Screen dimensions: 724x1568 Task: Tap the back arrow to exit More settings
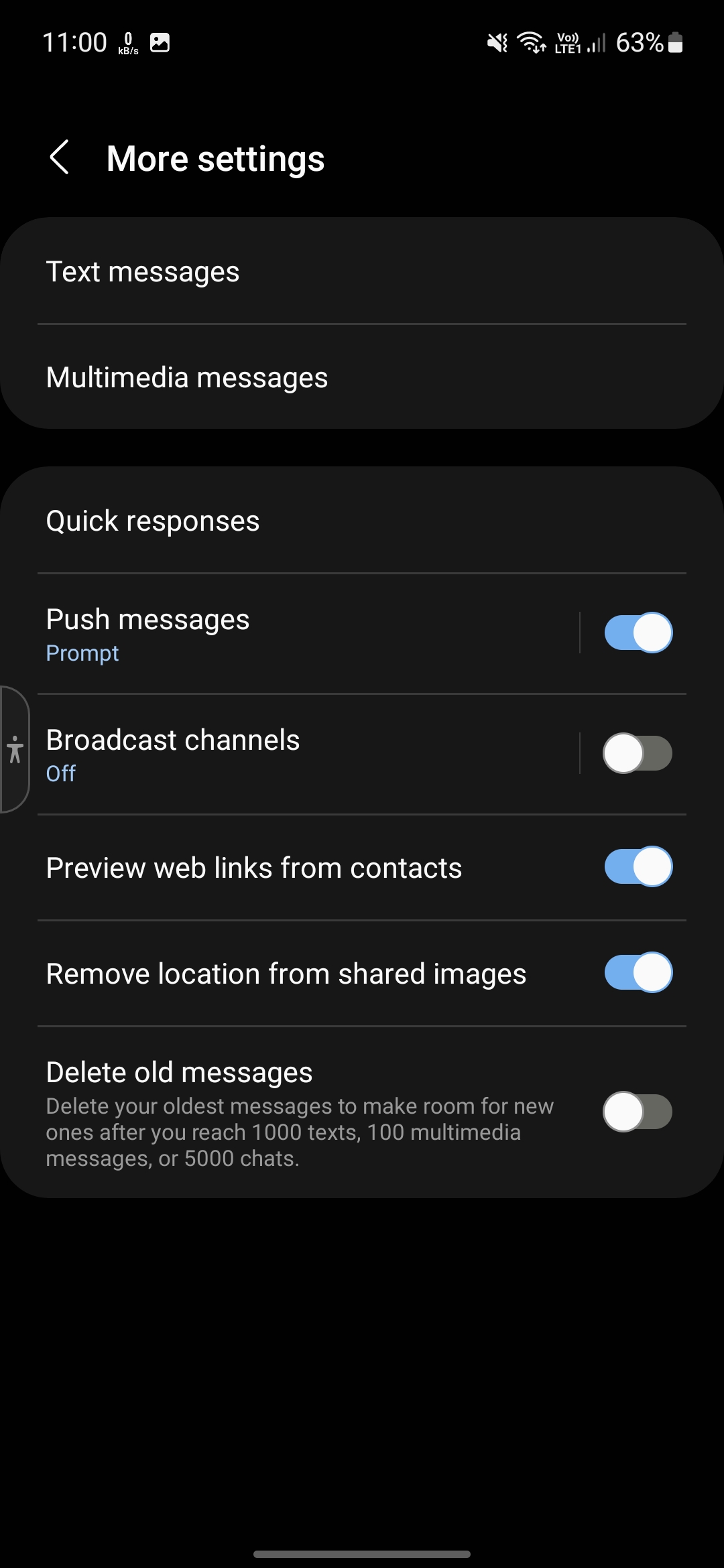click(60, 158)
